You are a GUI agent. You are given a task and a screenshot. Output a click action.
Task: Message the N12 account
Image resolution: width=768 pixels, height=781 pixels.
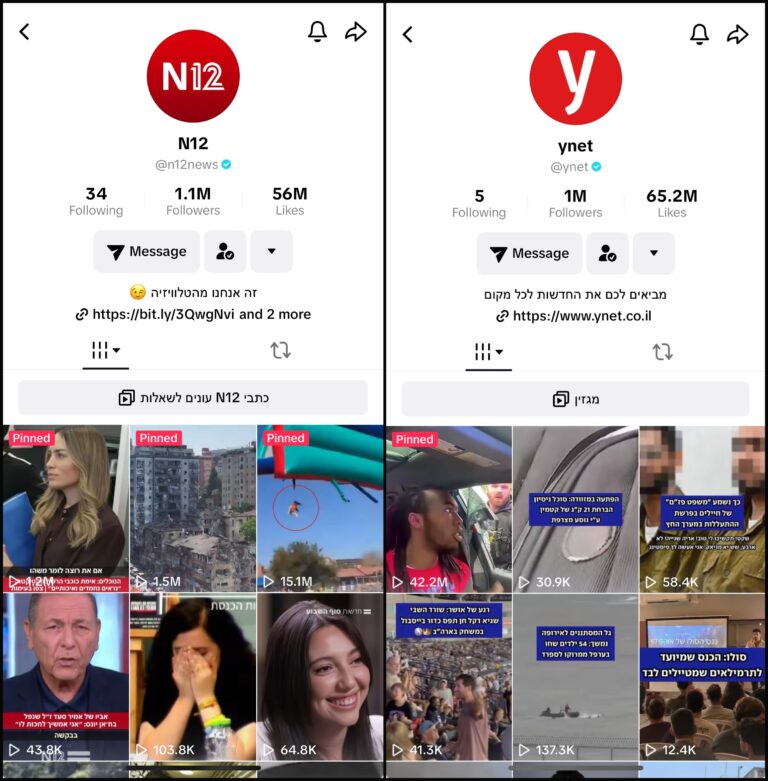pyautogui.click(x=147, y=252)
